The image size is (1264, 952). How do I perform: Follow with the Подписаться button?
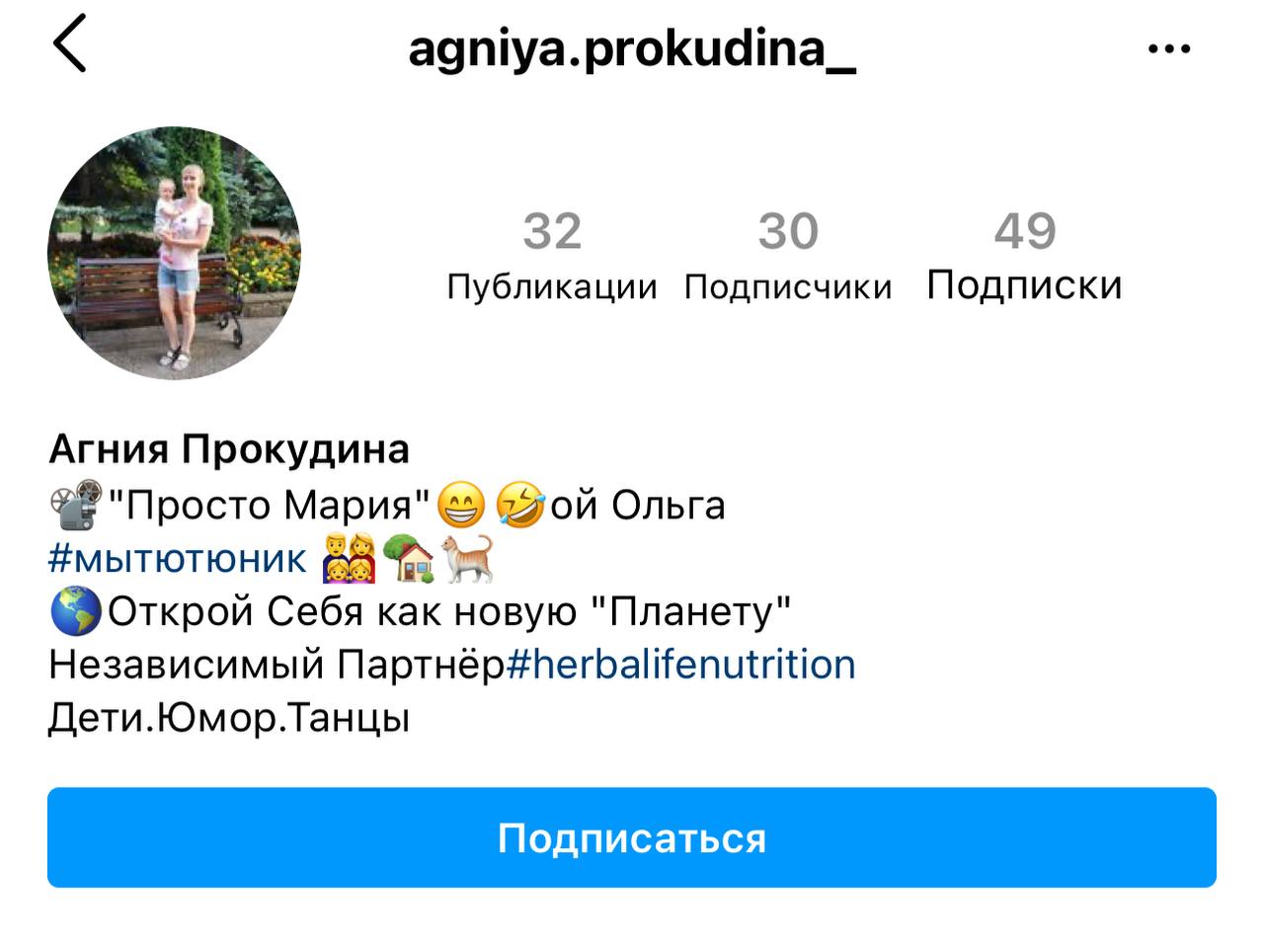click(x=632, y=837)
